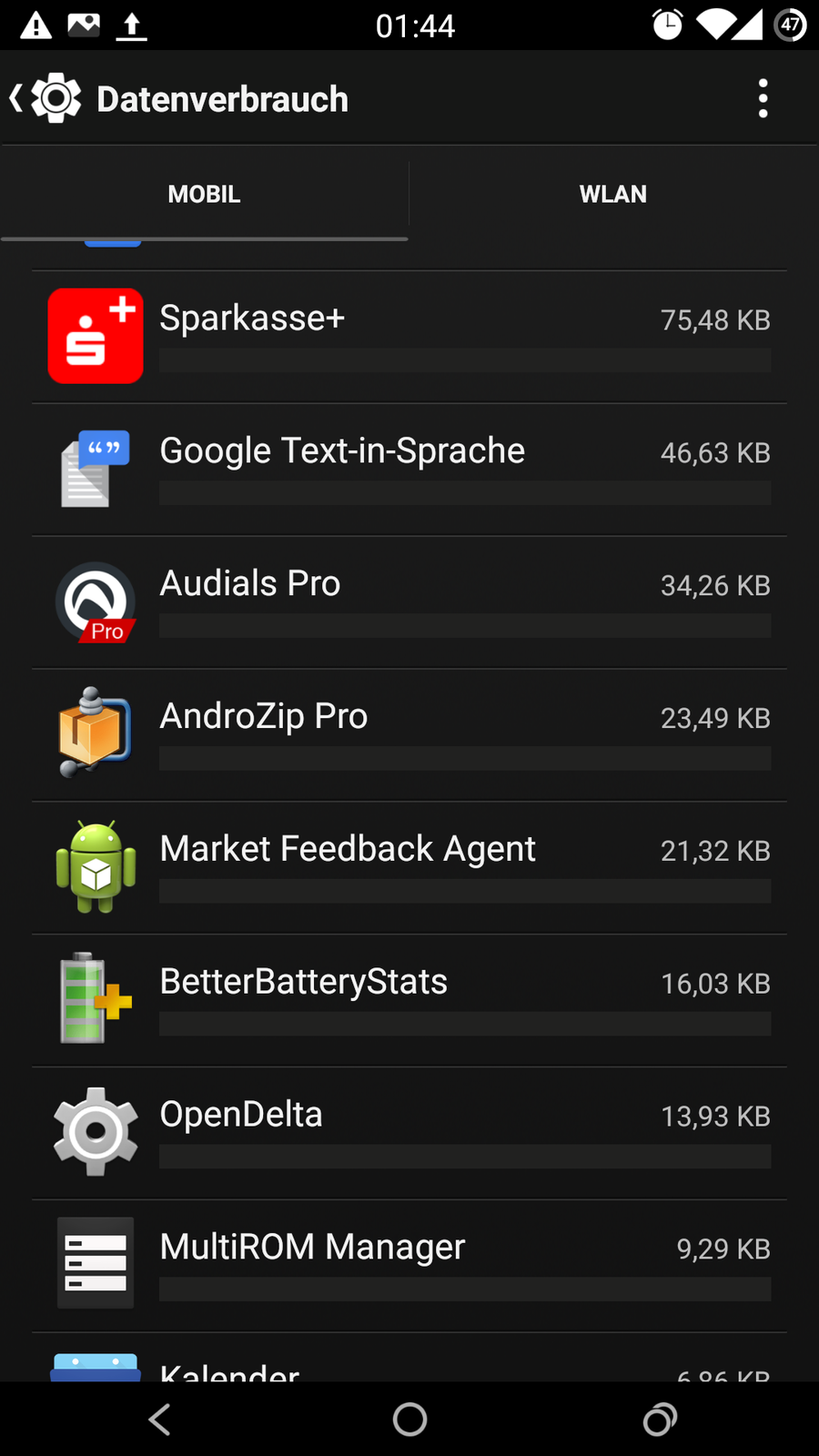Open MultiROM Manager data usage
This screenshot has height=1456, width=819.
point(409,1267)
